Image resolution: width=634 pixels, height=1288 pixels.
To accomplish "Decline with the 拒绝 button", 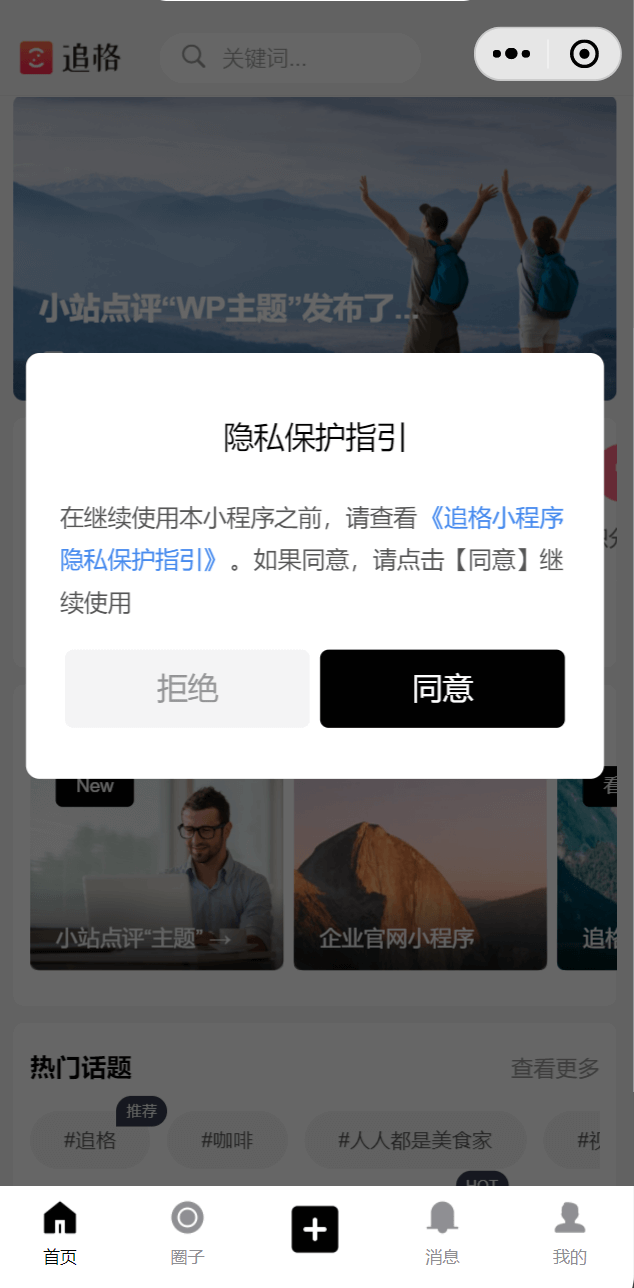I will 187,689.
